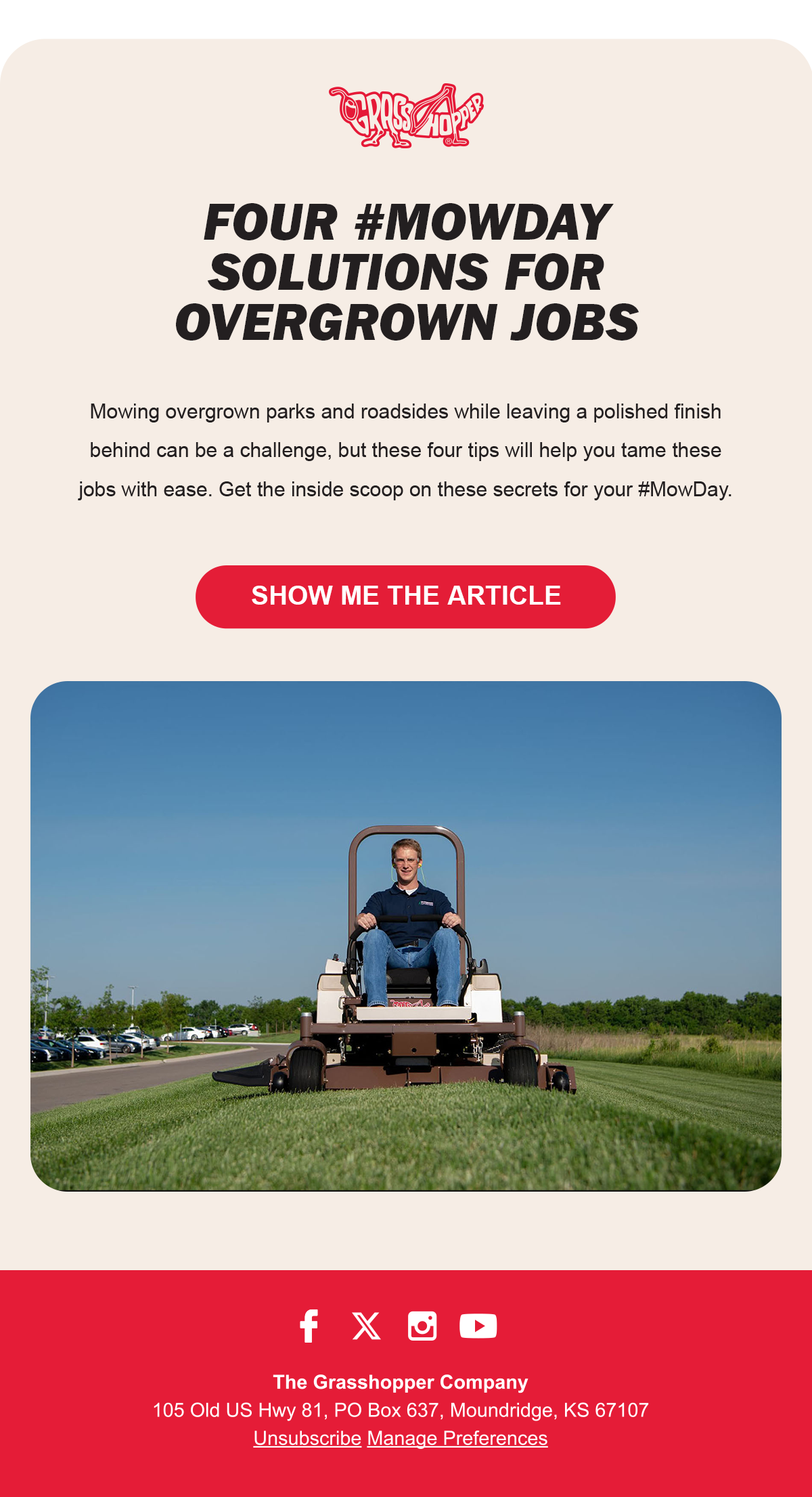Click the Unsubscribe link
Viewport: 812px width, 1497px height.
[307, 1438]
